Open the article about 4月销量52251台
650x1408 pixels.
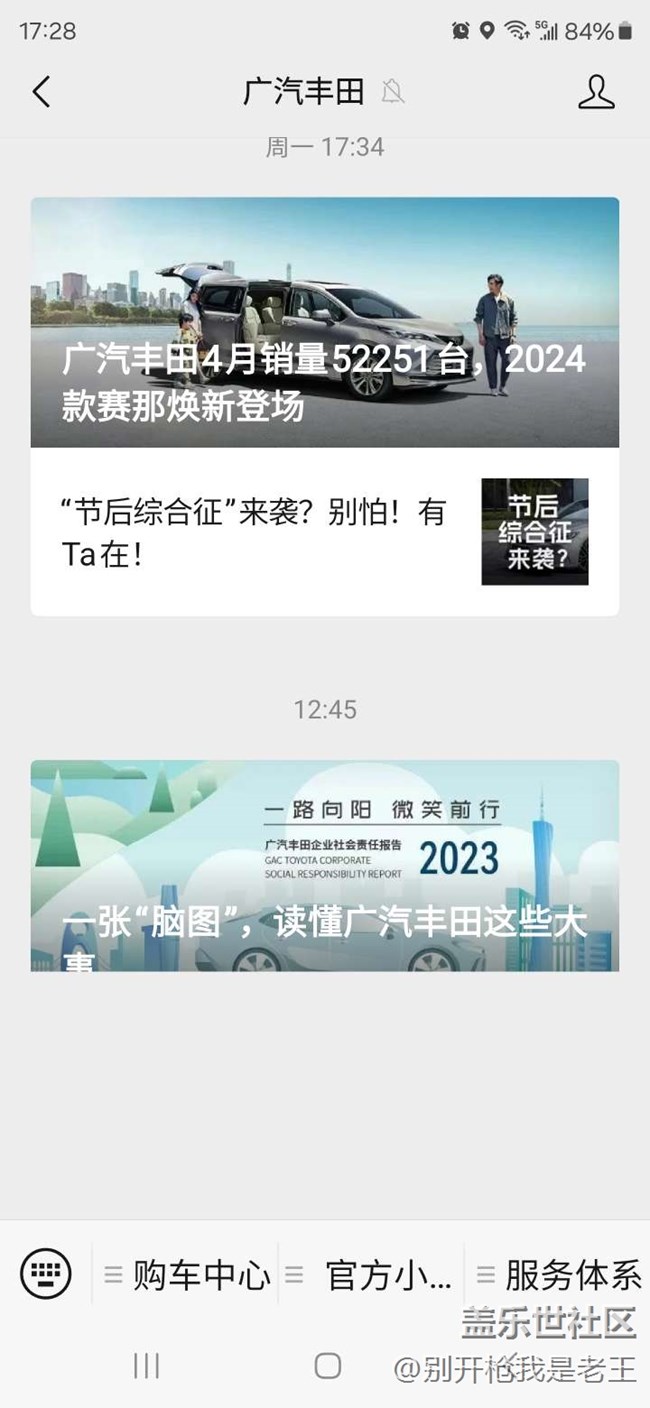(325, 322)
